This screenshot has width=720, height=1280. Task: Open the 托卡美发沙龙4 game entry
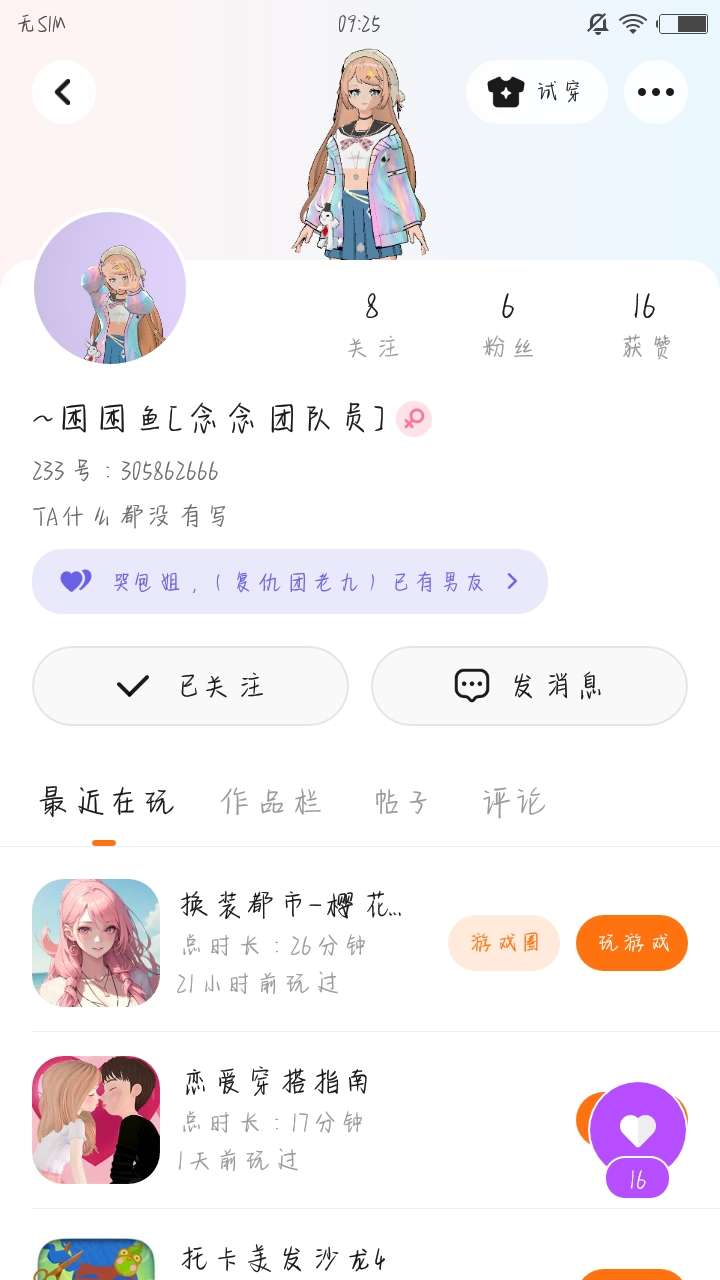283,1258
